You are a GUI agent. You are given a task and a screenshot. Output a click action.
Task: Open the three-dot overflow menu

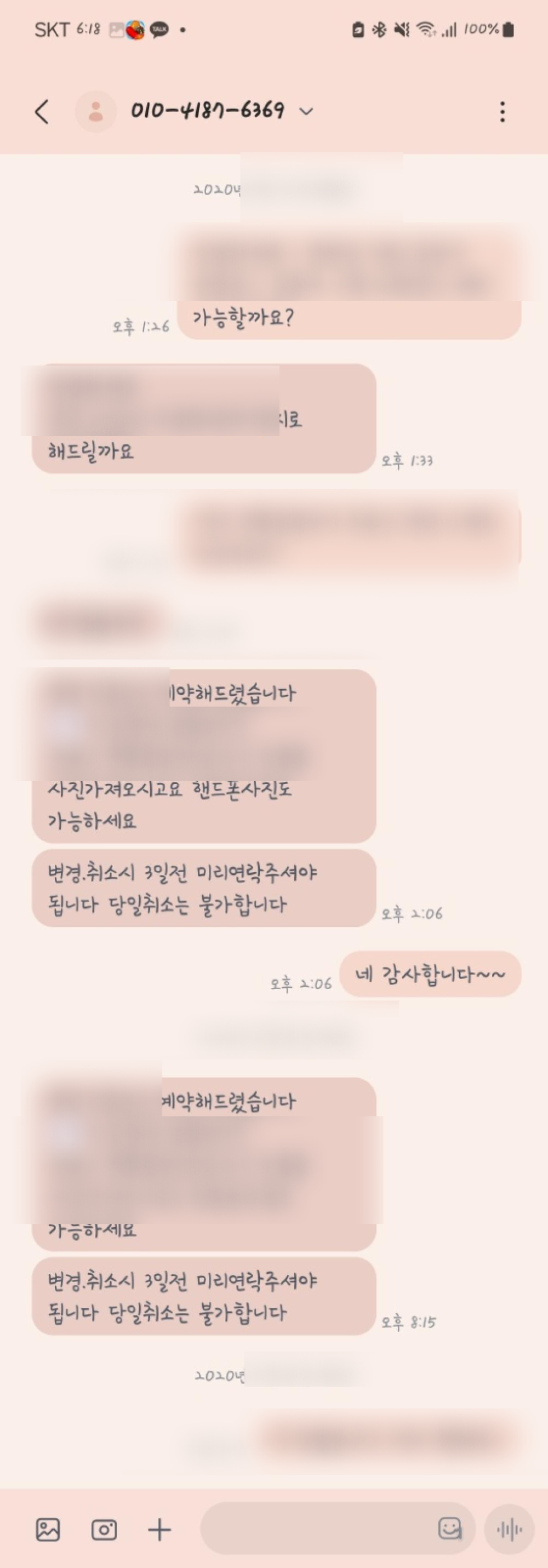(502, 111)
